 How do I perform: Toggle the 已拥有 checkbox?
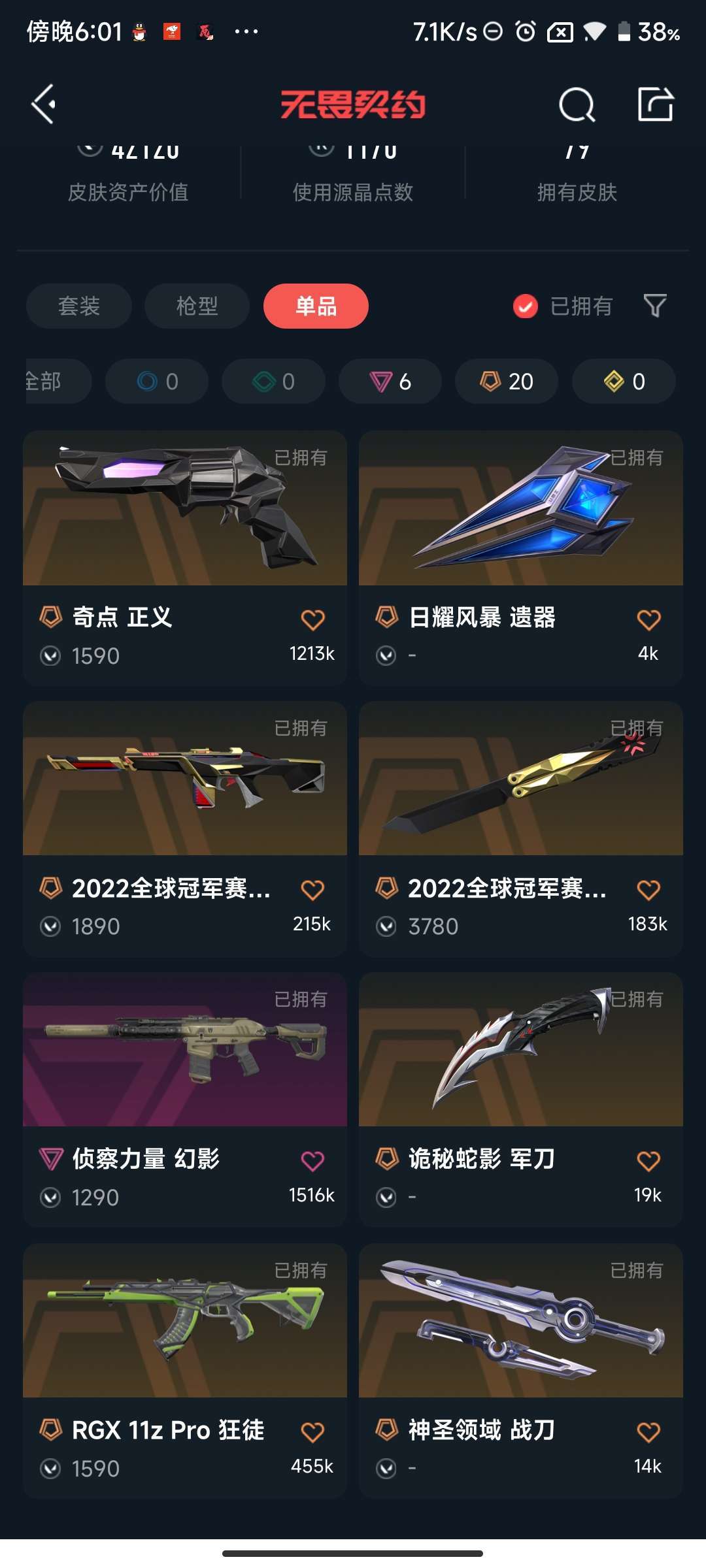526,306
